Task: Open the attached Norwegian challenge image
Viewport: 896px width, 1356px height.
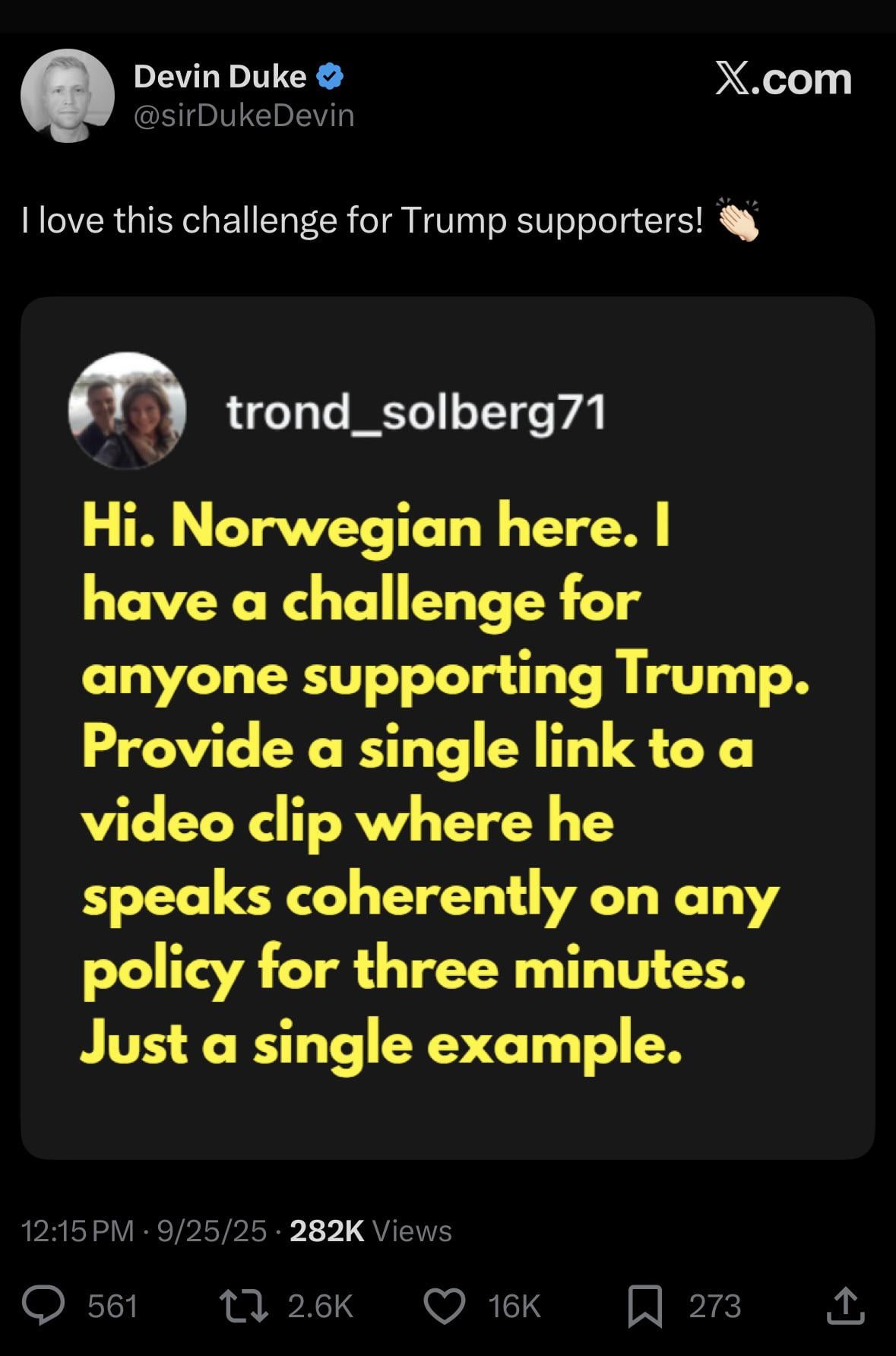Action: click(448, 727)
